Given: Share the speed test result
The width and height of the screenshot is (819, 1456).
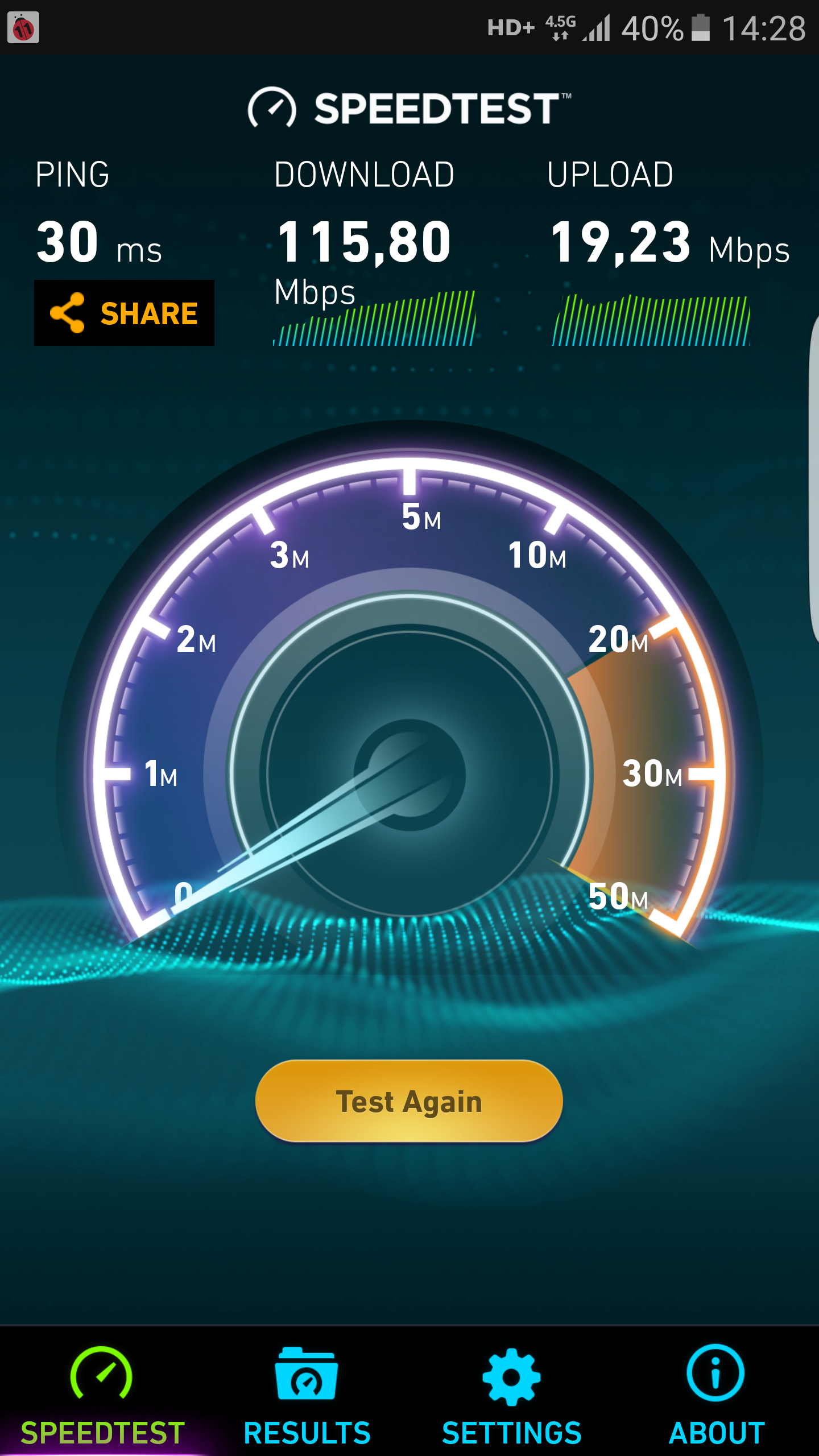Looking at the screenshot, I should click(x=124, y=312).
